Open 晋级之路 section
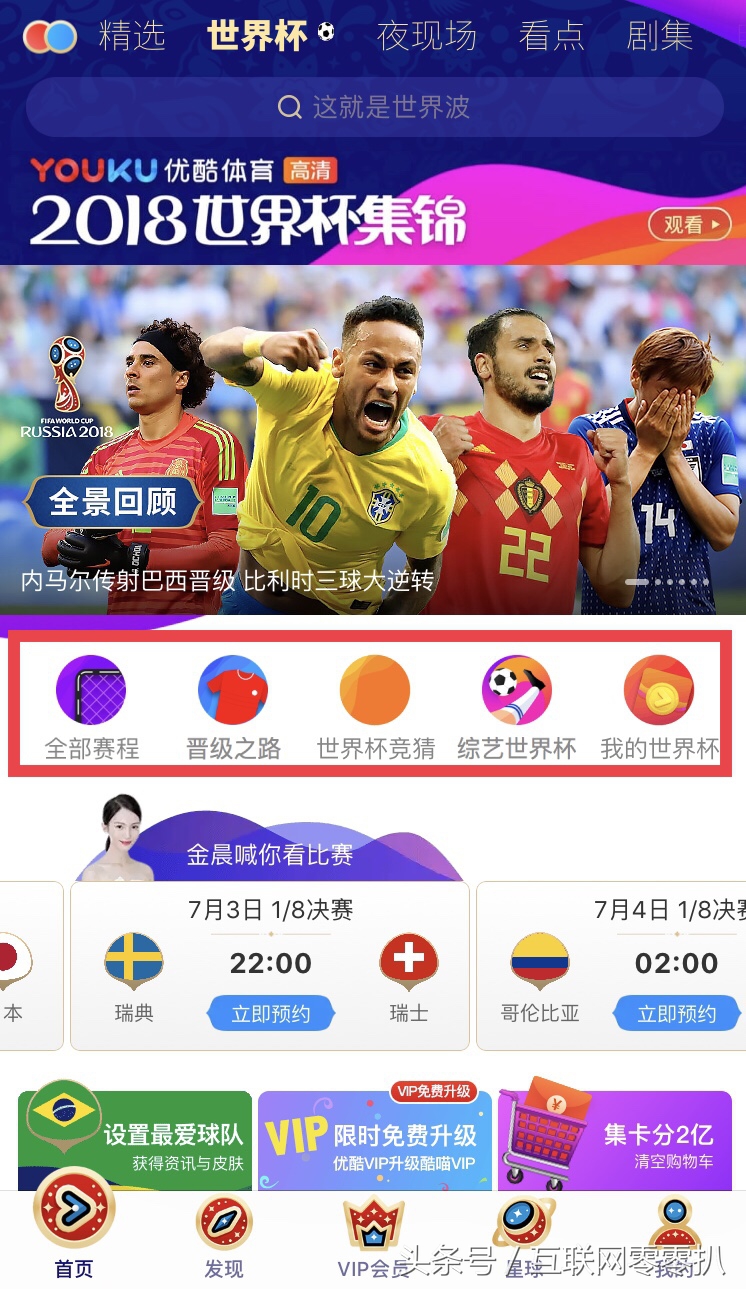This screenshot has height=1289, width=746. [233, 705]
